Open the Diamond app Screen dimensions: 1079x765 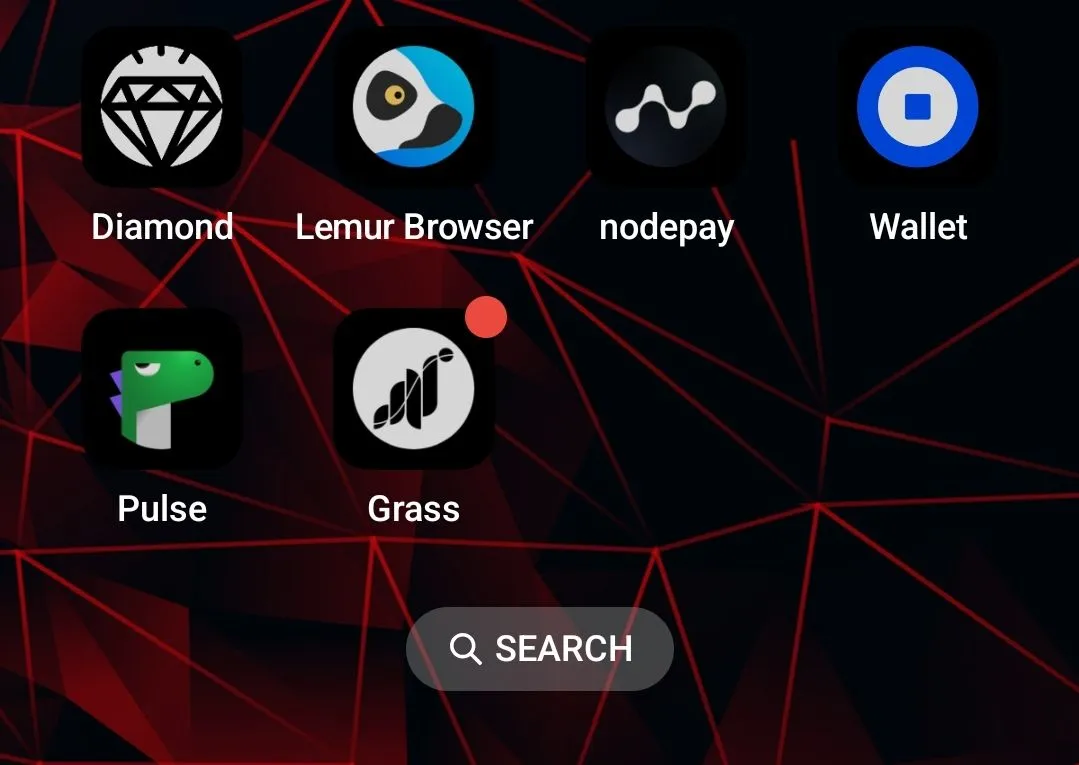point(162,107)
